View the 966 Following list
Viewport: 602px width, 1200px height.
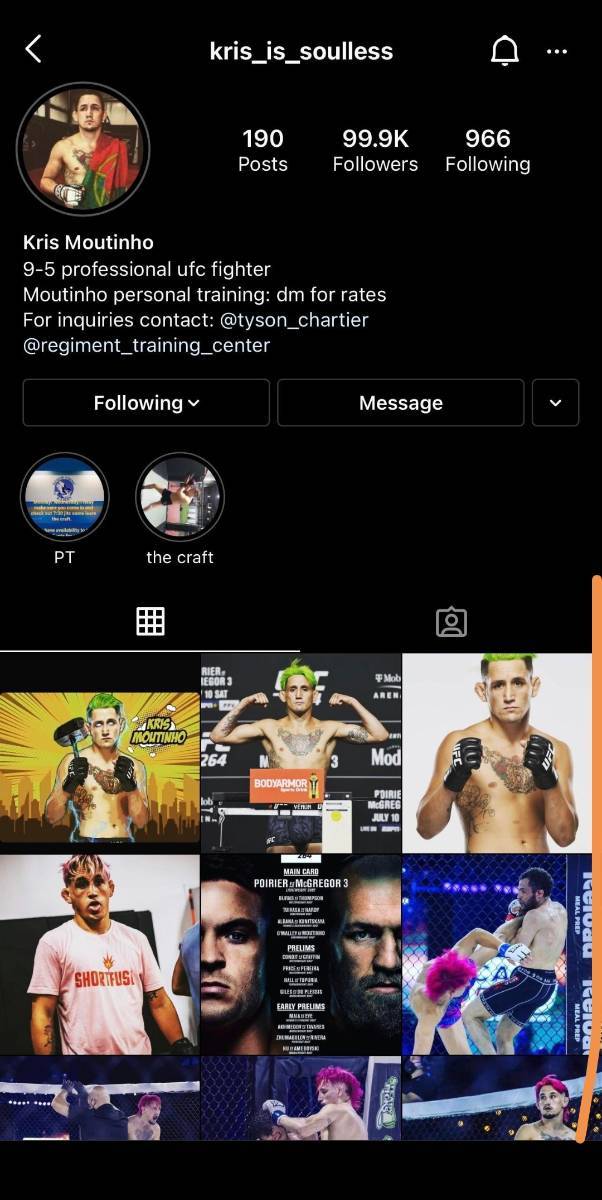click(488, 150)
